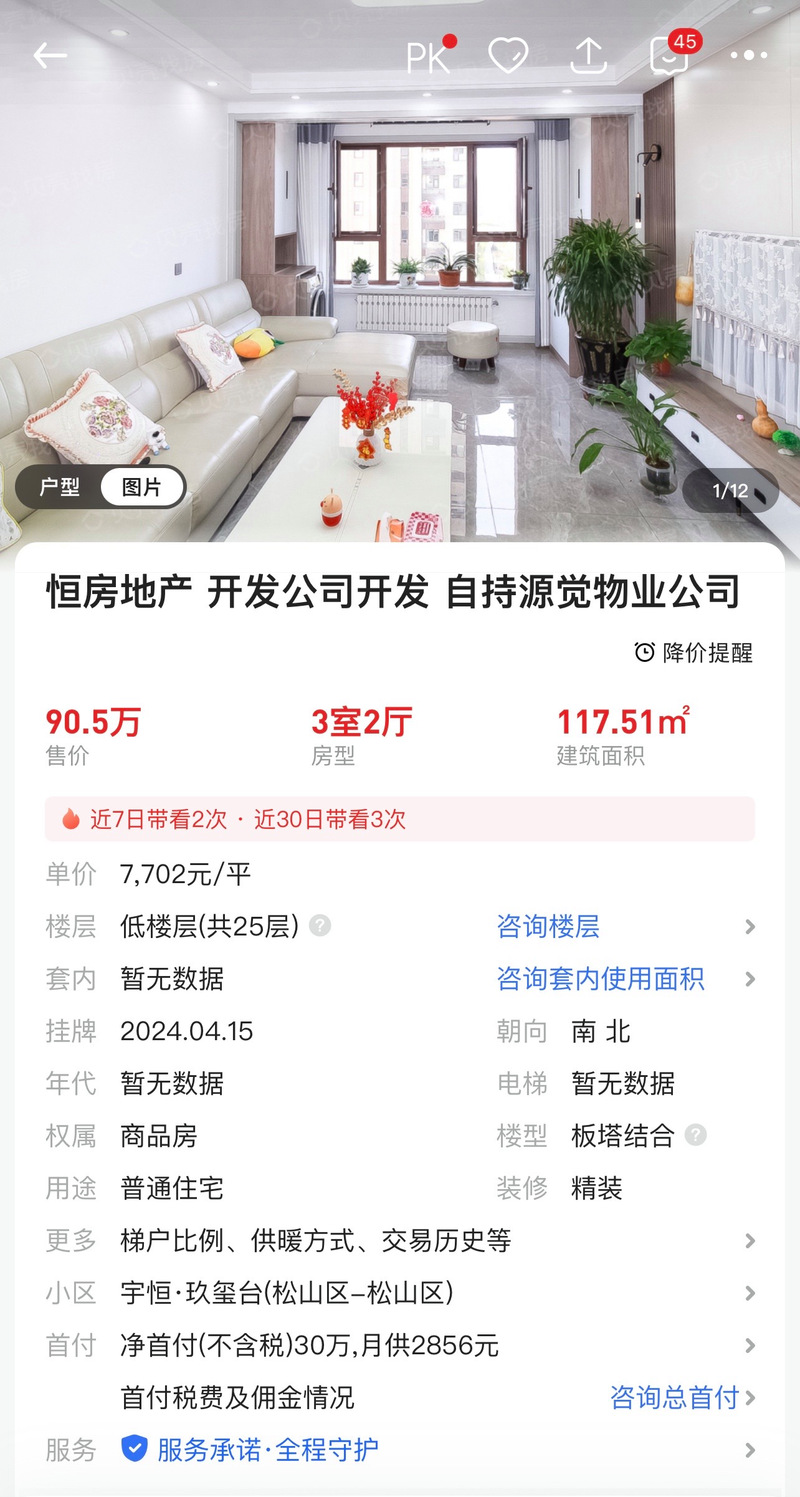
Task: Open messages showing 45 unread
Action: [666, 55]
